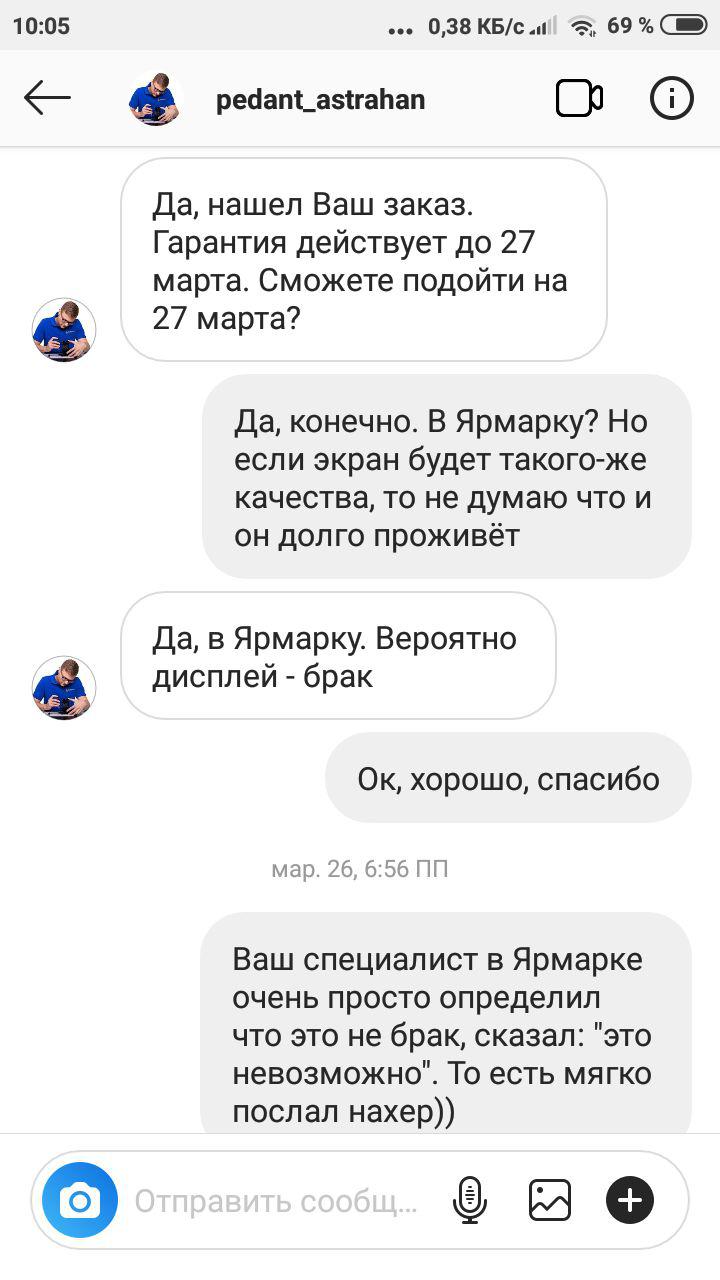Image resolution: width=720 pixels, height=1280 pixels.
Task: Open pedant_astrahan profile from header
Action: [x=320, y=100]
